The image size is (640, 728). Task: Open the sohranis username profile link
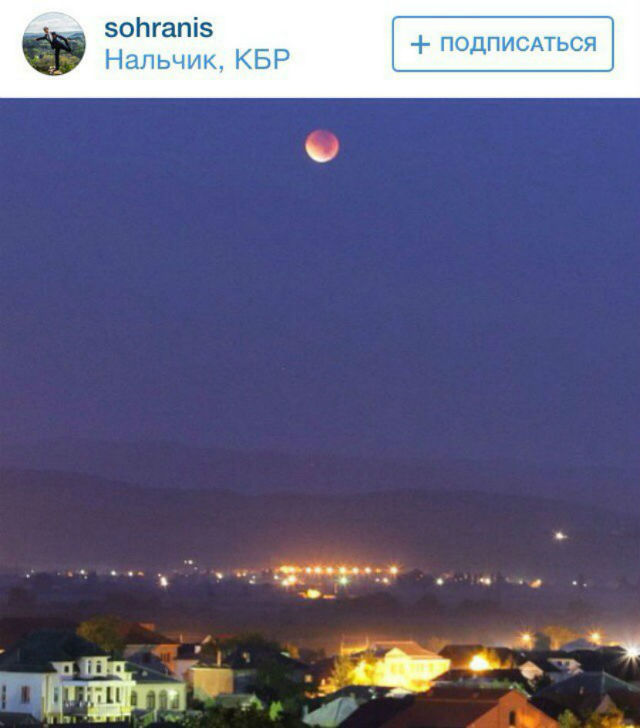coord(158,28)
